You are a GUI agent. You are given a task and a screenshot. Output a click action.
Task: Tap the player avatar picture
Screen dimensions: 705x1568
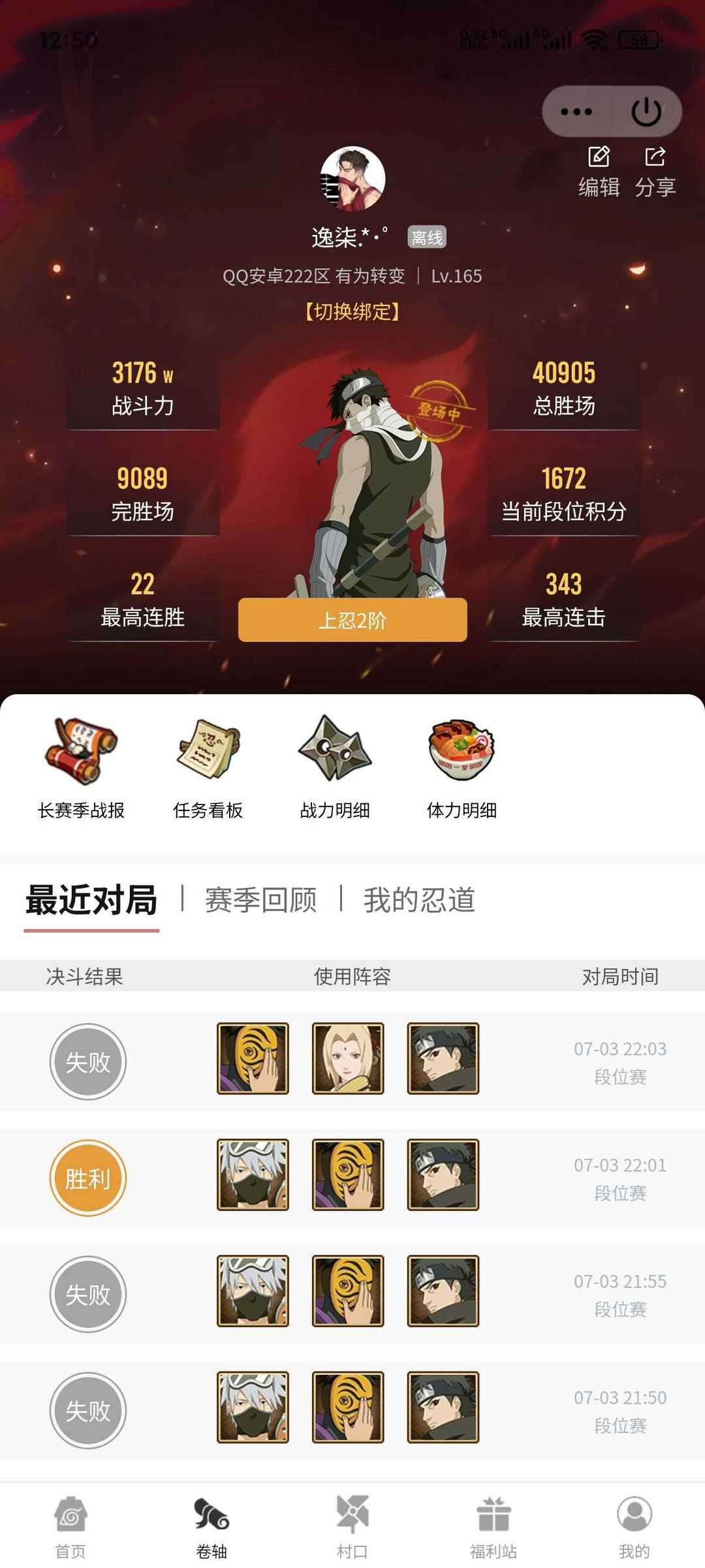coord(352,179)
